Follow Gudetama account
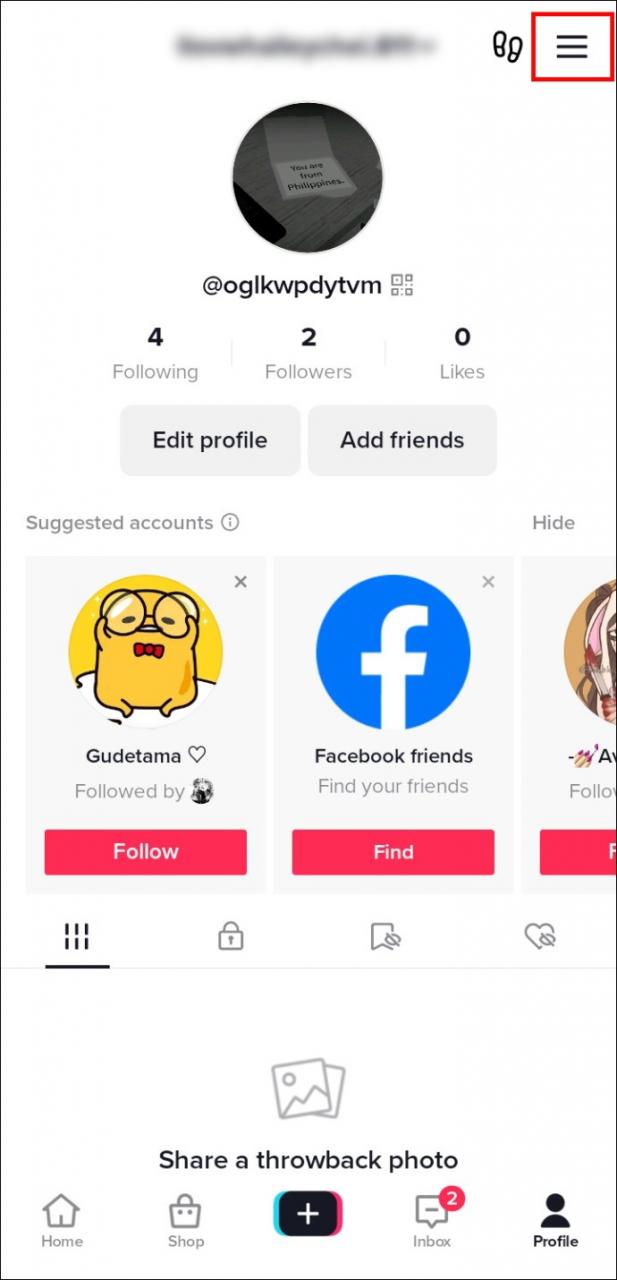Image resolution: width=617 pixels, height=1280 pixels. coord(145,852)
